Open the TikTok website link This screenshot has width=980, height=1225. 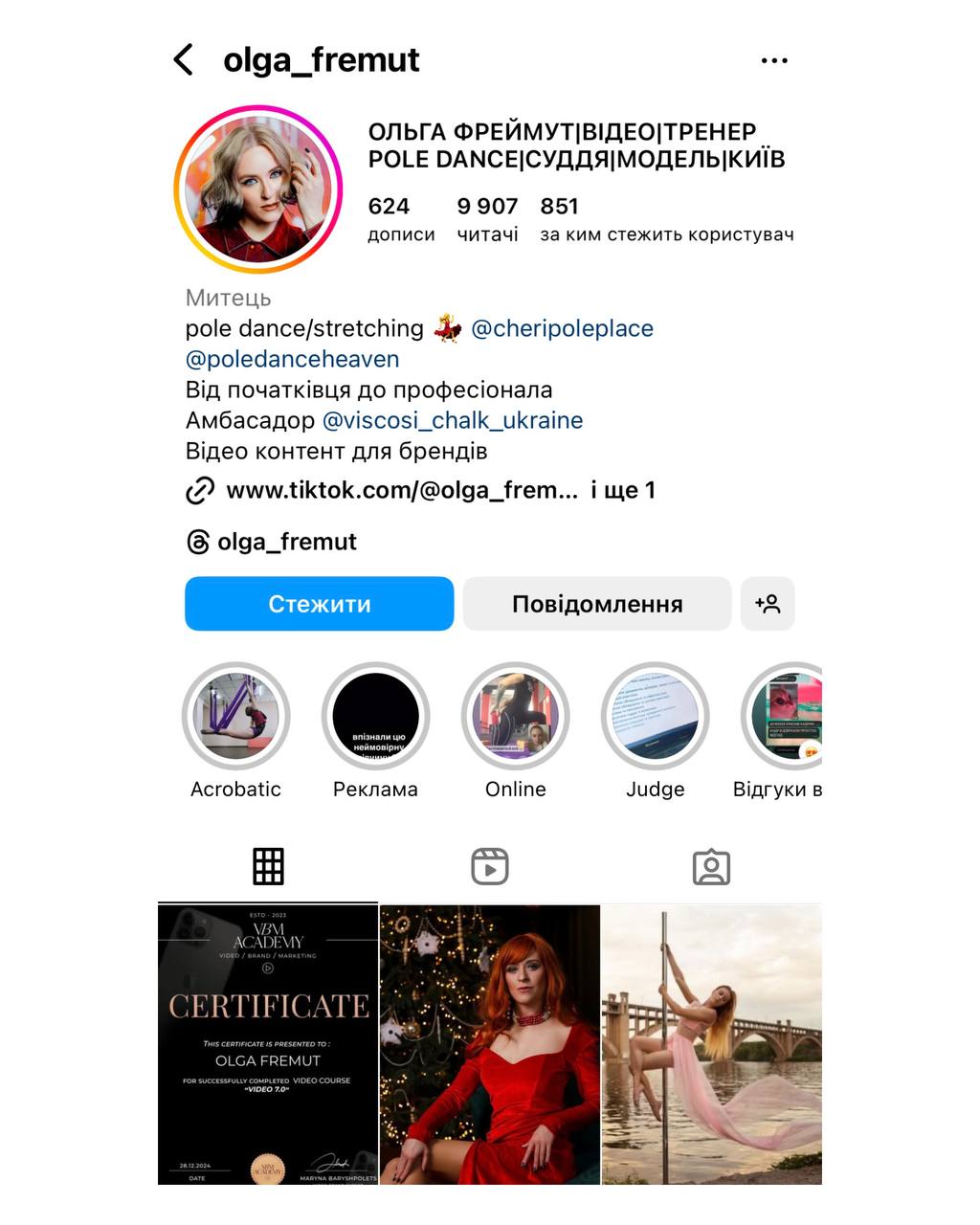coord(402,491)
